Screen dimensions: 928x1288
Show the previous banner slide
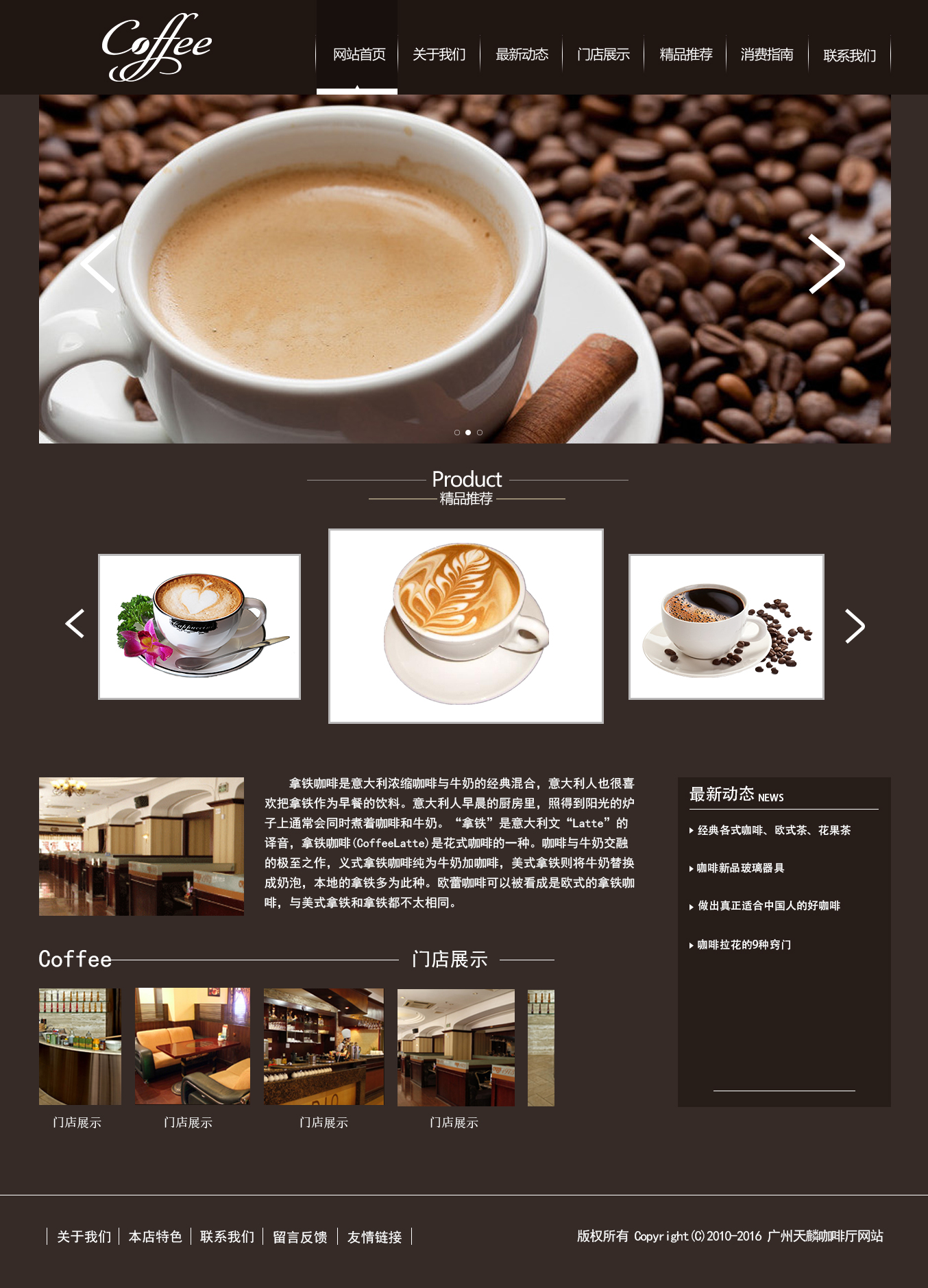click(x=97, y=264)
